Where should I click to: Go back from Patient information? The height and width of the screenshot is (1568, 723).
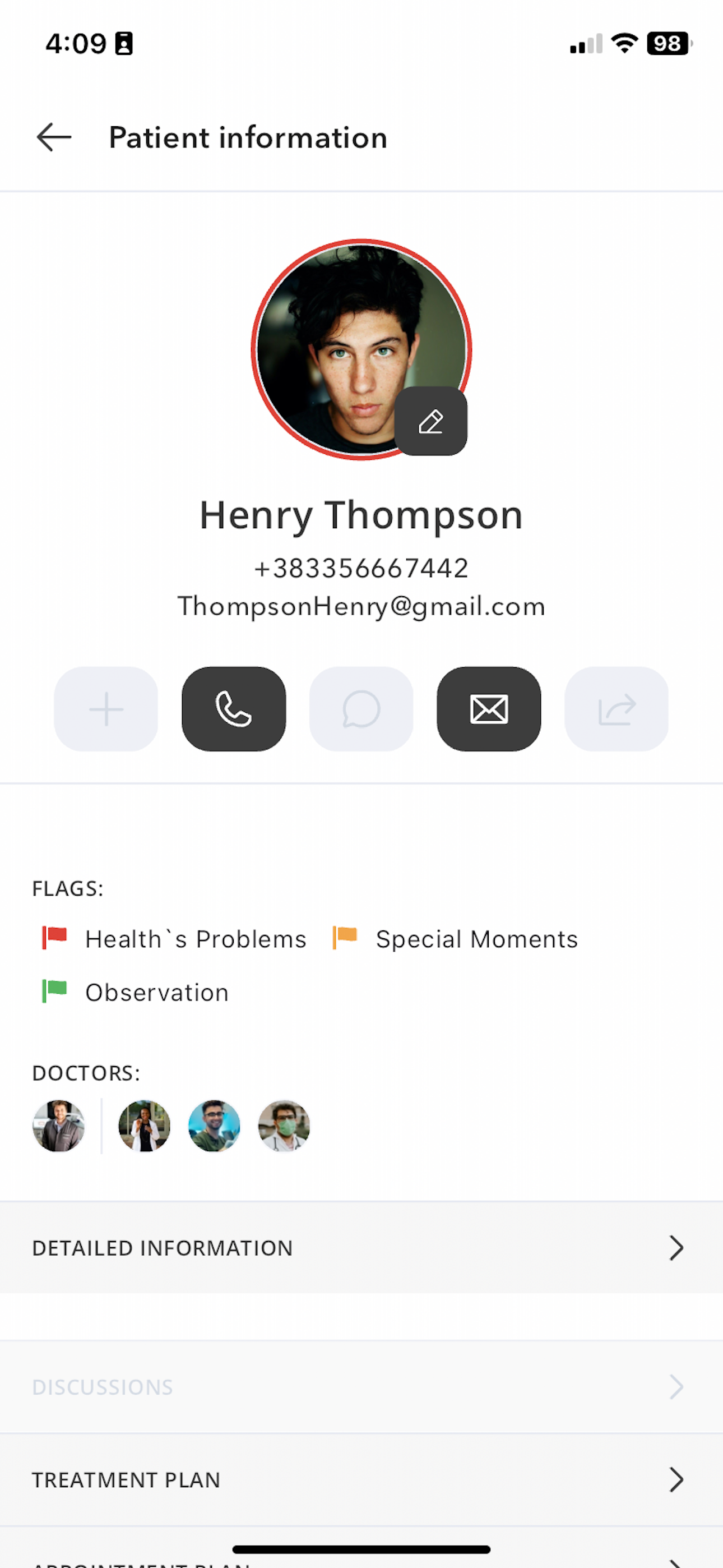coord(54,137)
